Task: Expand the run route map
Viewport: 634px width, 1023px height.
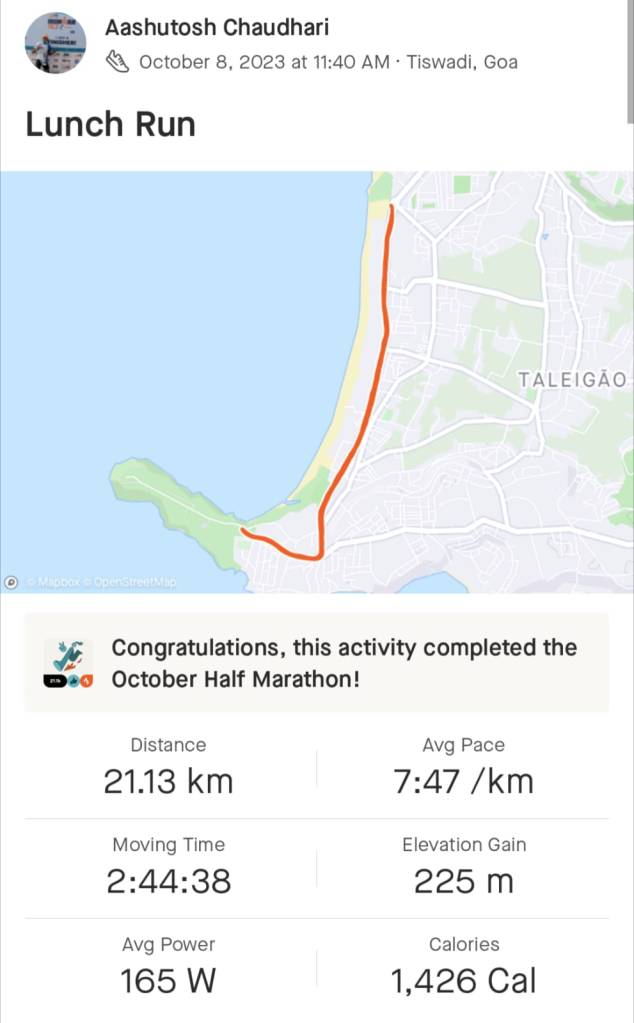Action: pyautogui.click(x=316, y=381)
